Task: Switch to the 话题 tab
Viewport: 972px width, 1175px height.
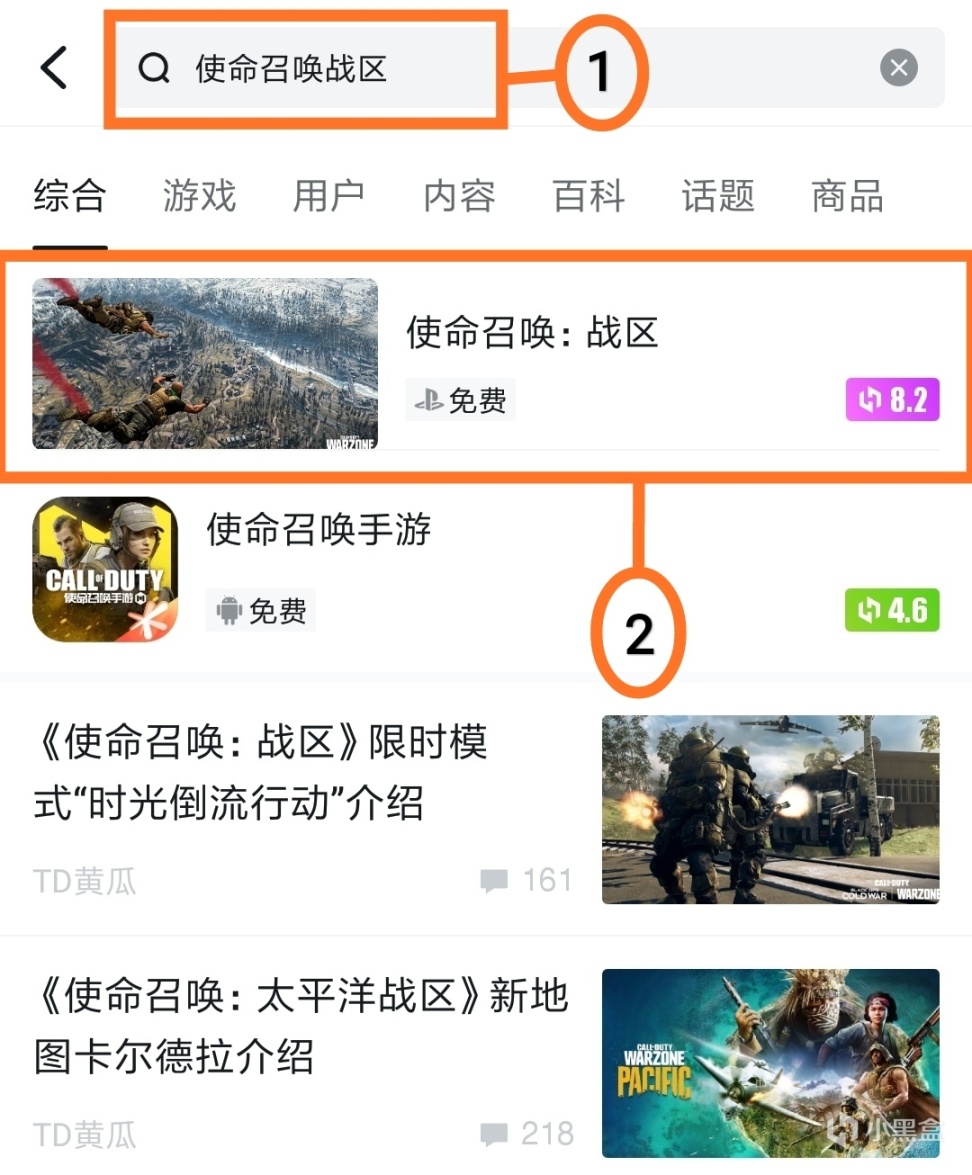Action: [x=718, y=196]
